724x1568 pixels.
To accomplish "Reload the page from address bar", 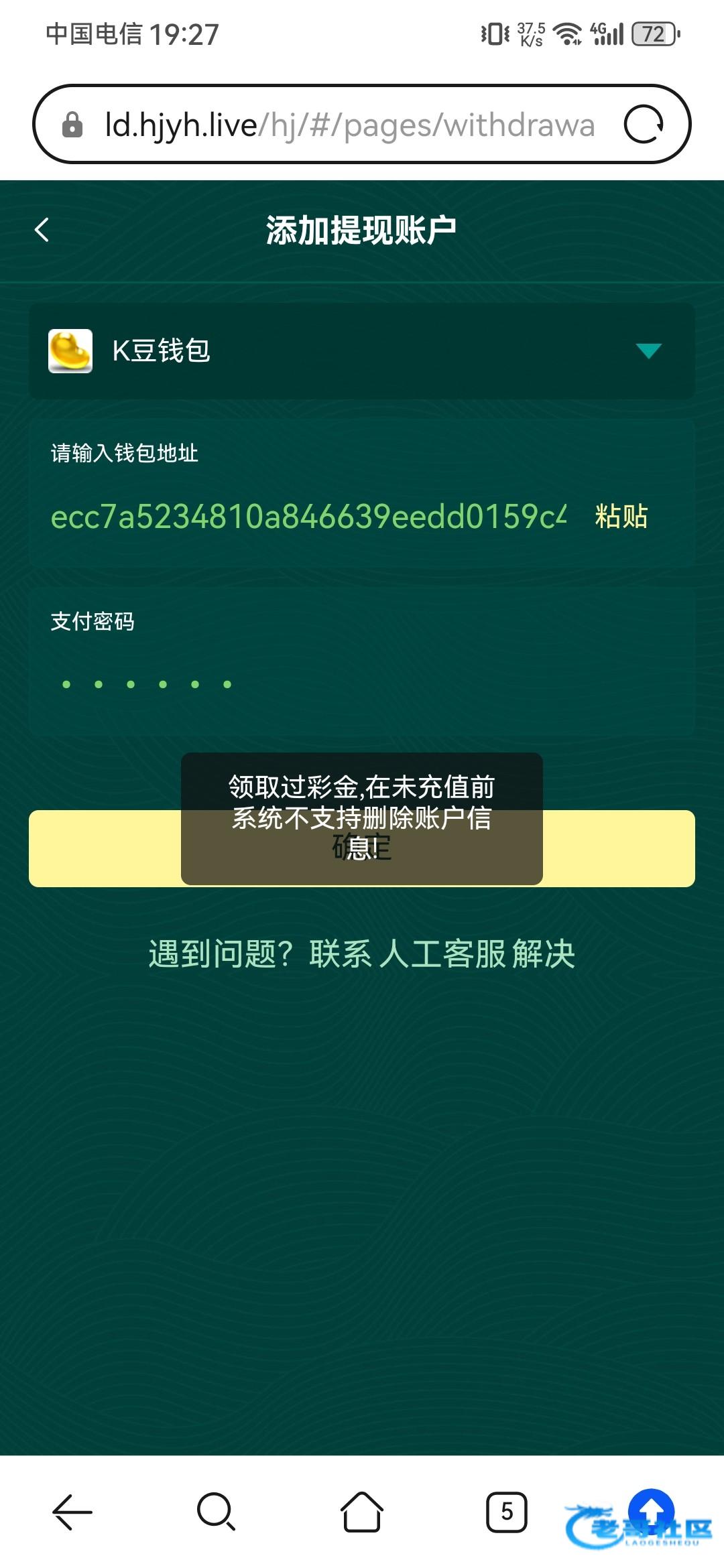I will tap(644, 125).
